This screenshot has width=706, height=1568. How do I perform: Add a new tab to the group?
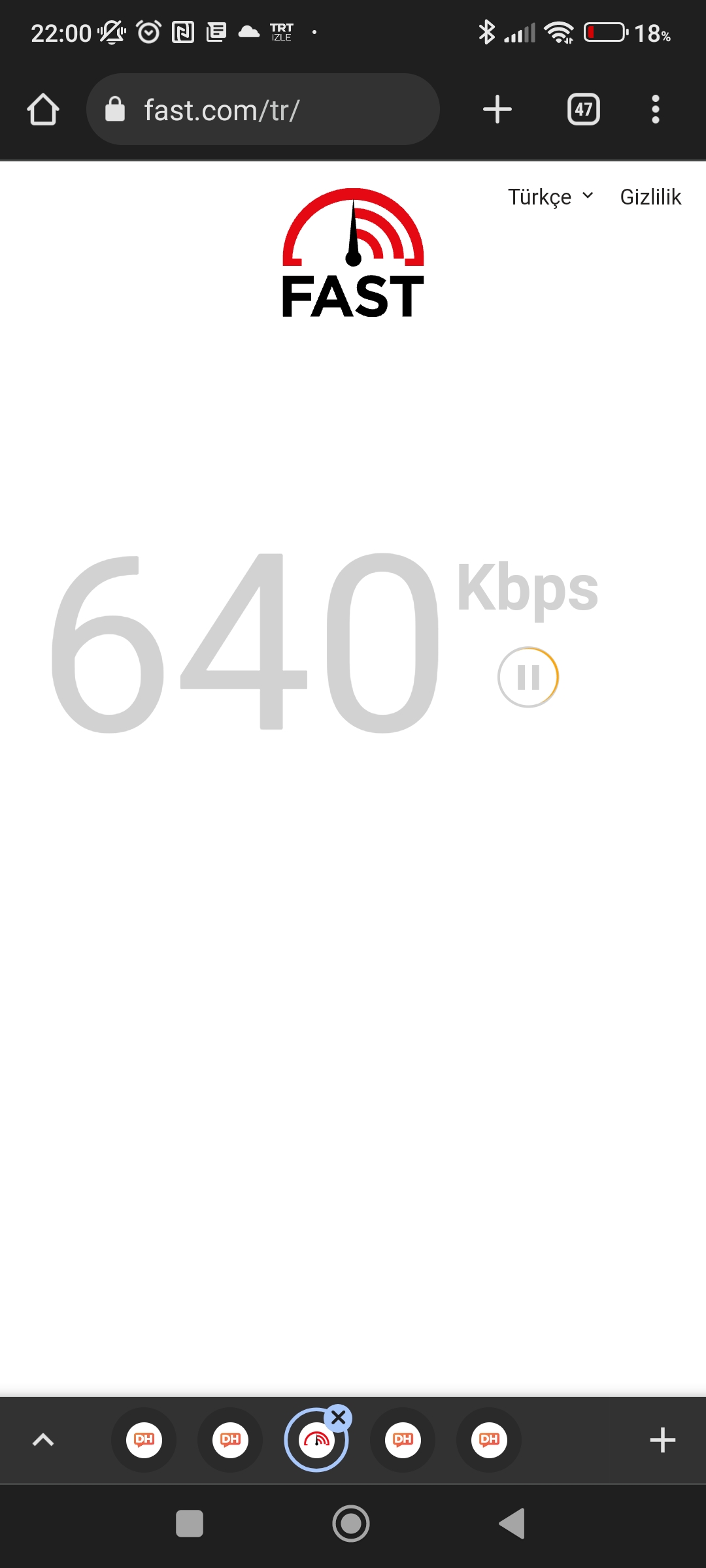point(662,1440)
